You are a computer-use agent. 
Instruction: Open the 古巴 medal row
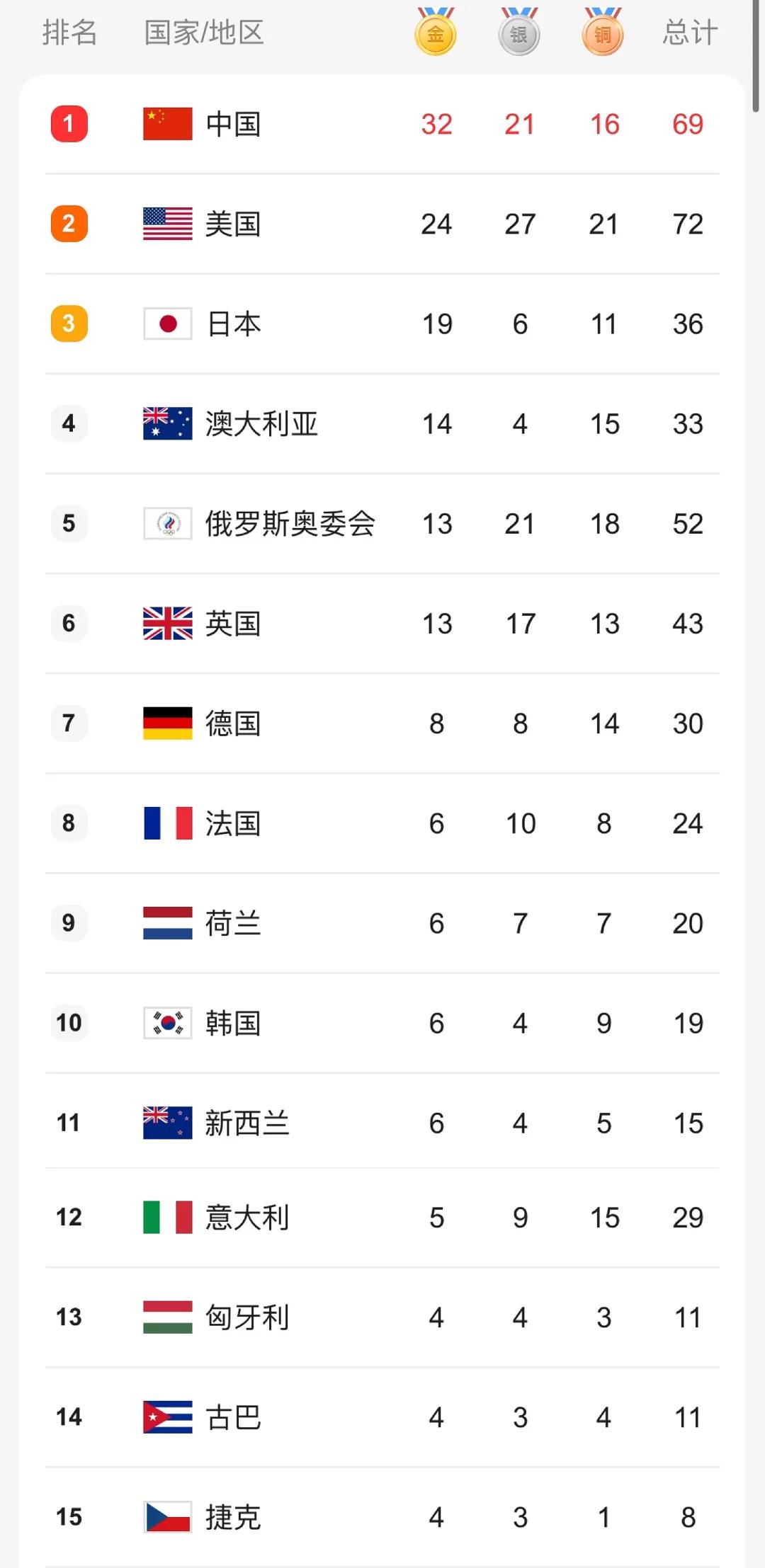(382, 1417)
